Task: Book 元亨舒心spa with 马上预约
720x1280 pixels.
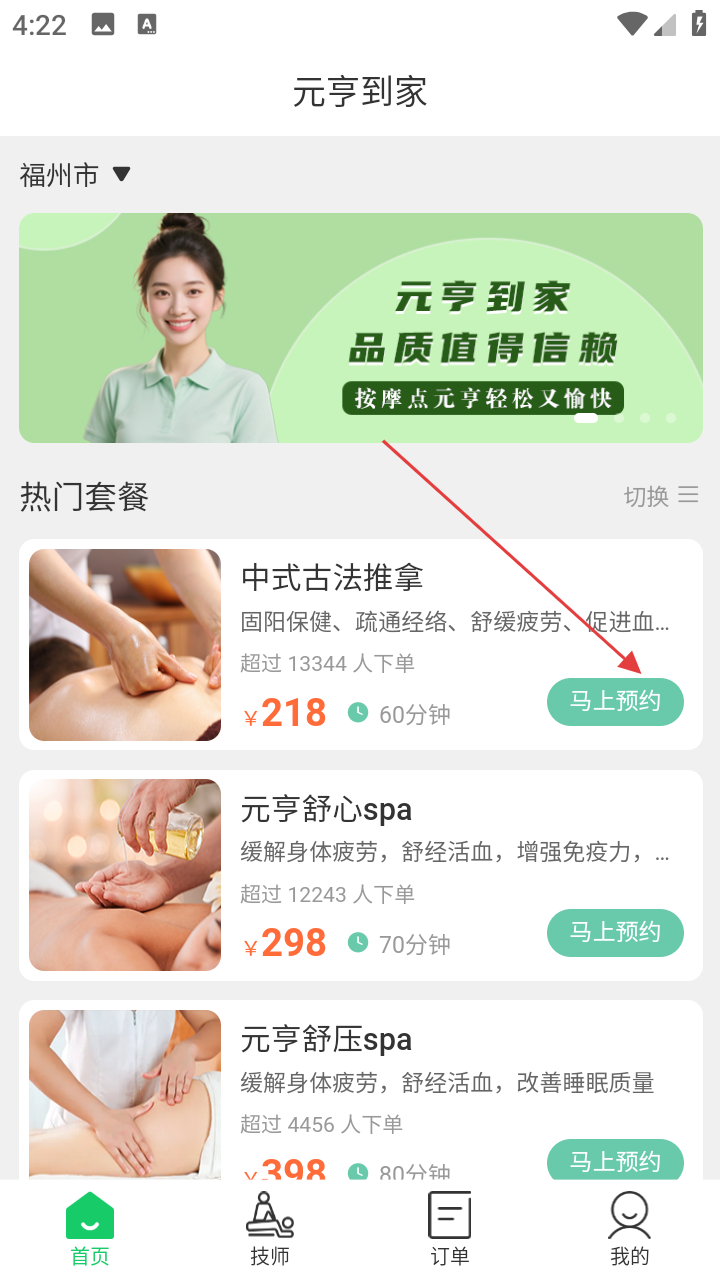Action: pos(615,932)
